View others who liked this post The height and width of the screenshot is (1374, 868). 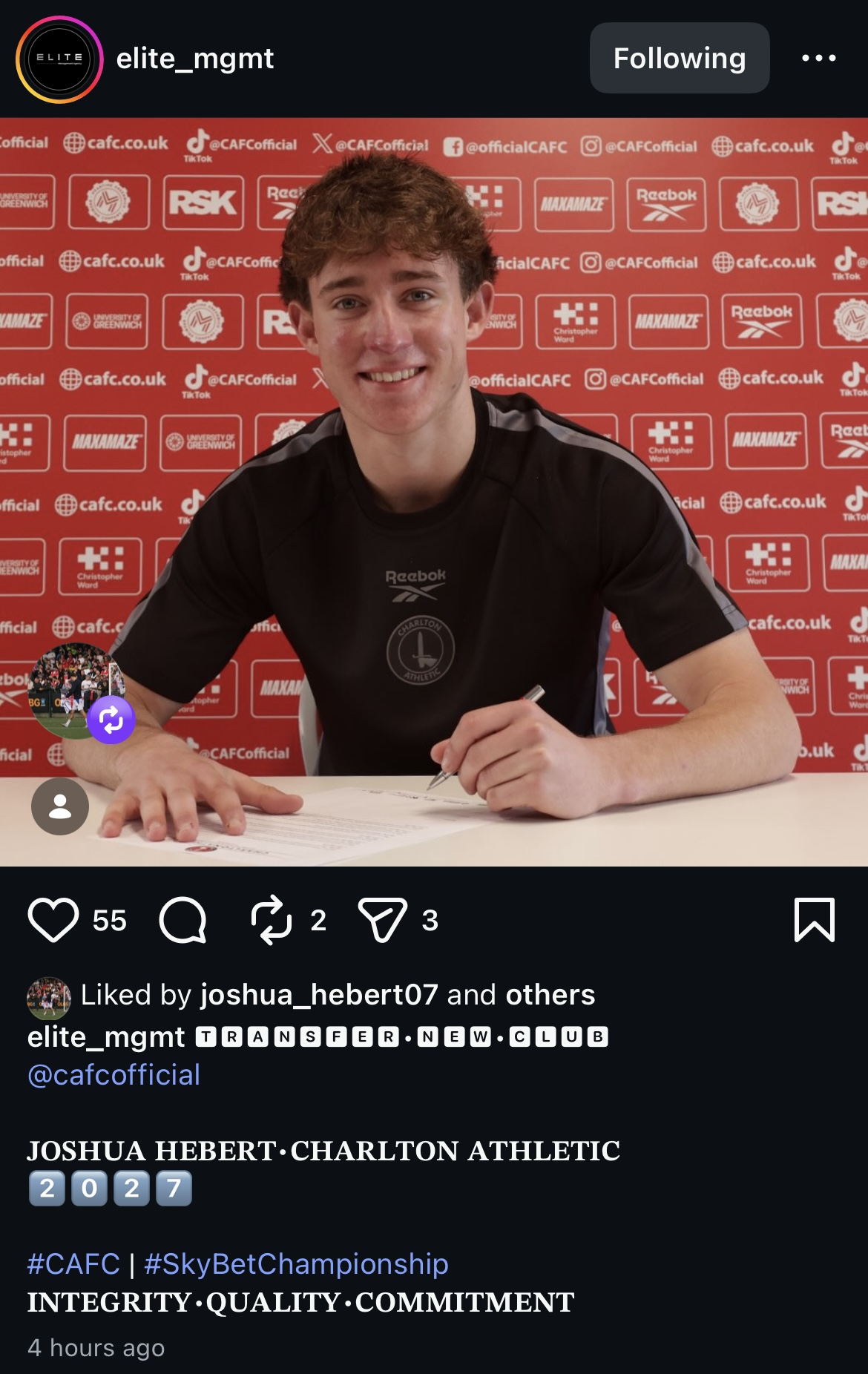[550, 995]
